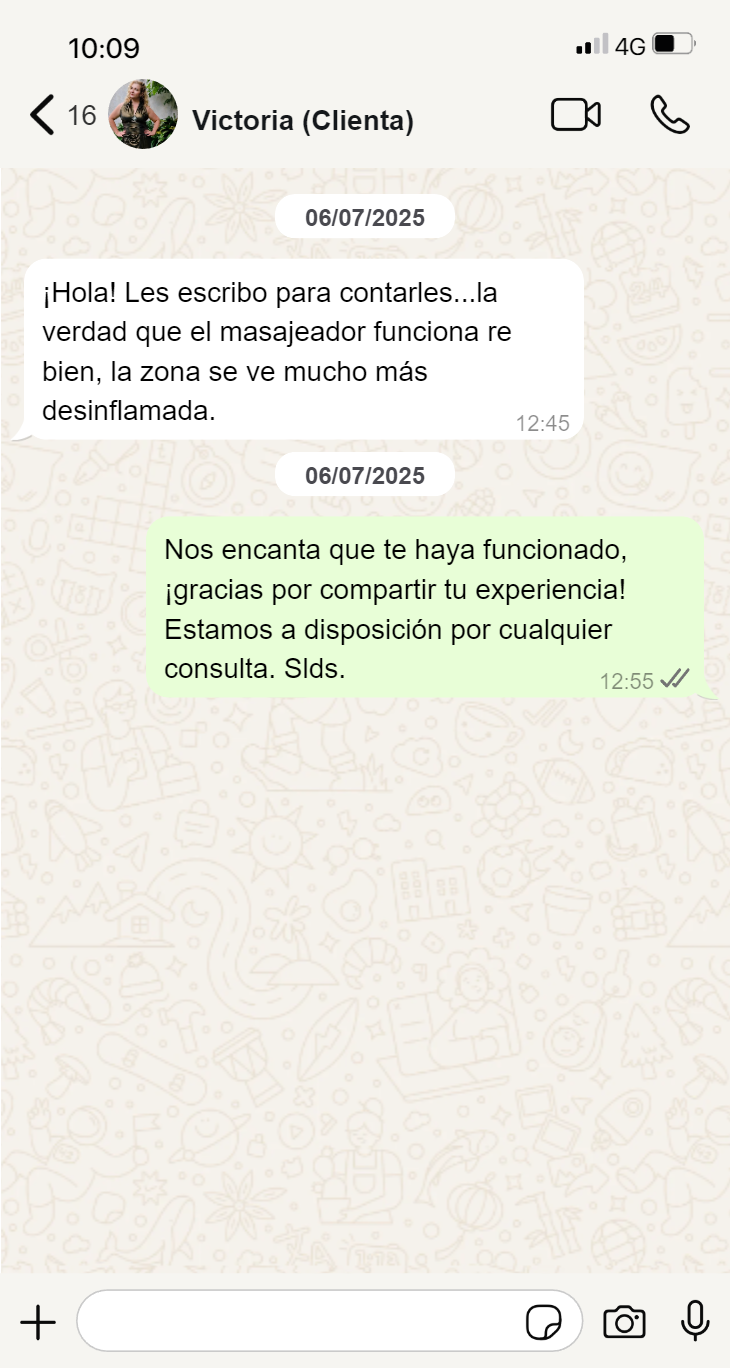Image resolution: width=730 pixels, height=1368 pixels.
Task: Open the attachment plus menu
Action: (x=38, y=1322)
